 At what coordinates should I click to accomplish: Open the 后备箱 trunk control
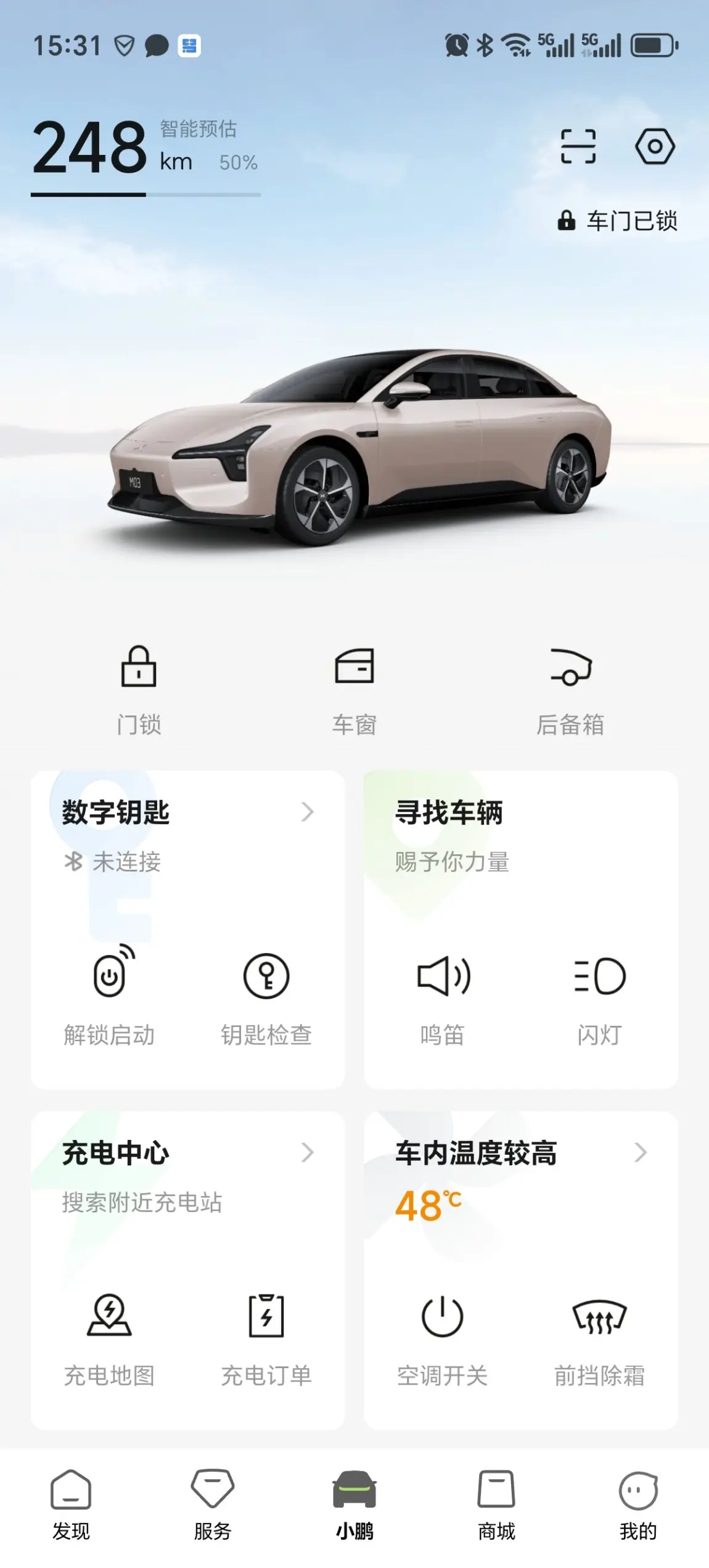point(570,691)
